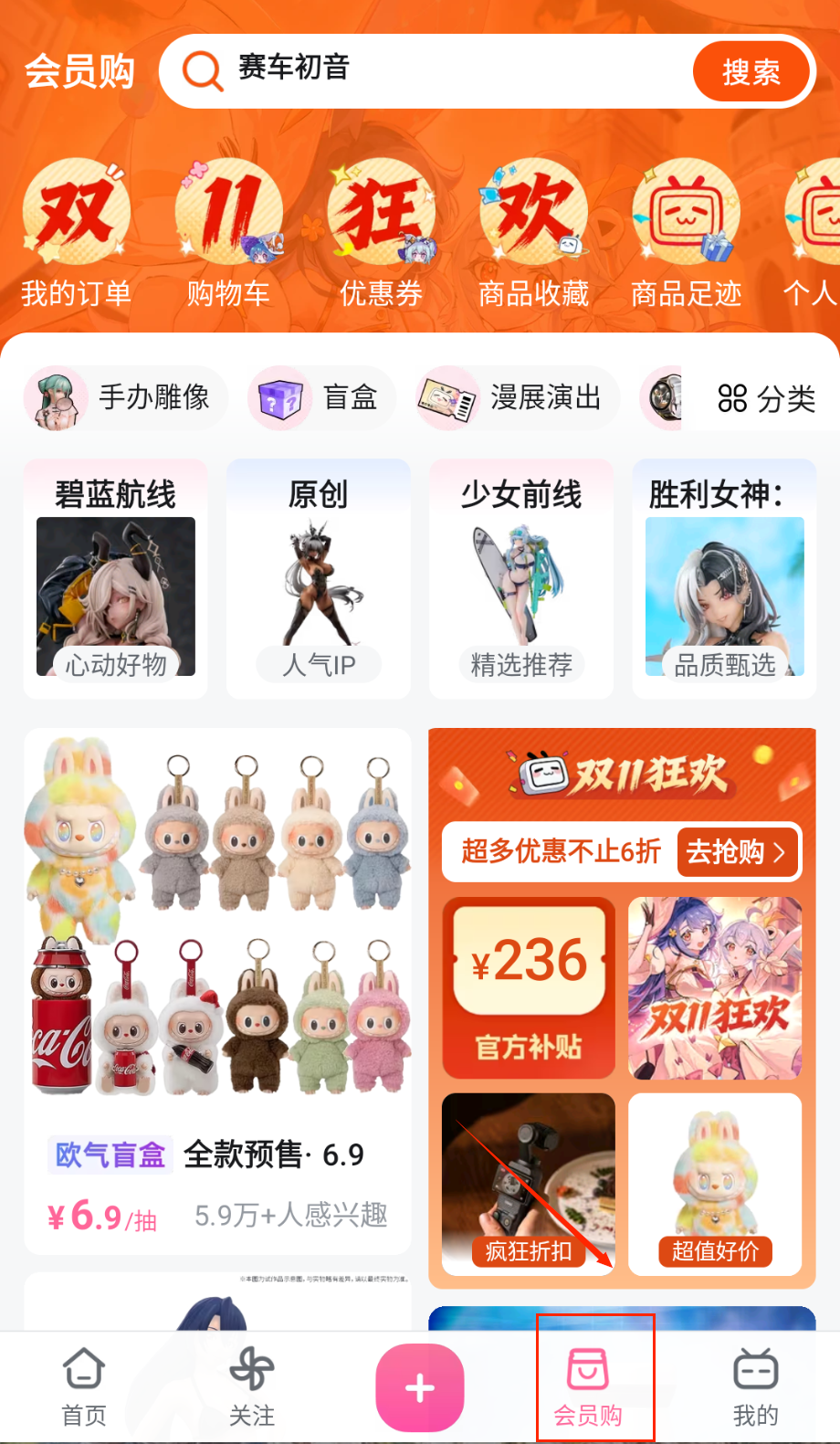The width and height of the screenshot is (840, 1444).
Task: Tap the pink plus create button
Action: [420, 1387]
